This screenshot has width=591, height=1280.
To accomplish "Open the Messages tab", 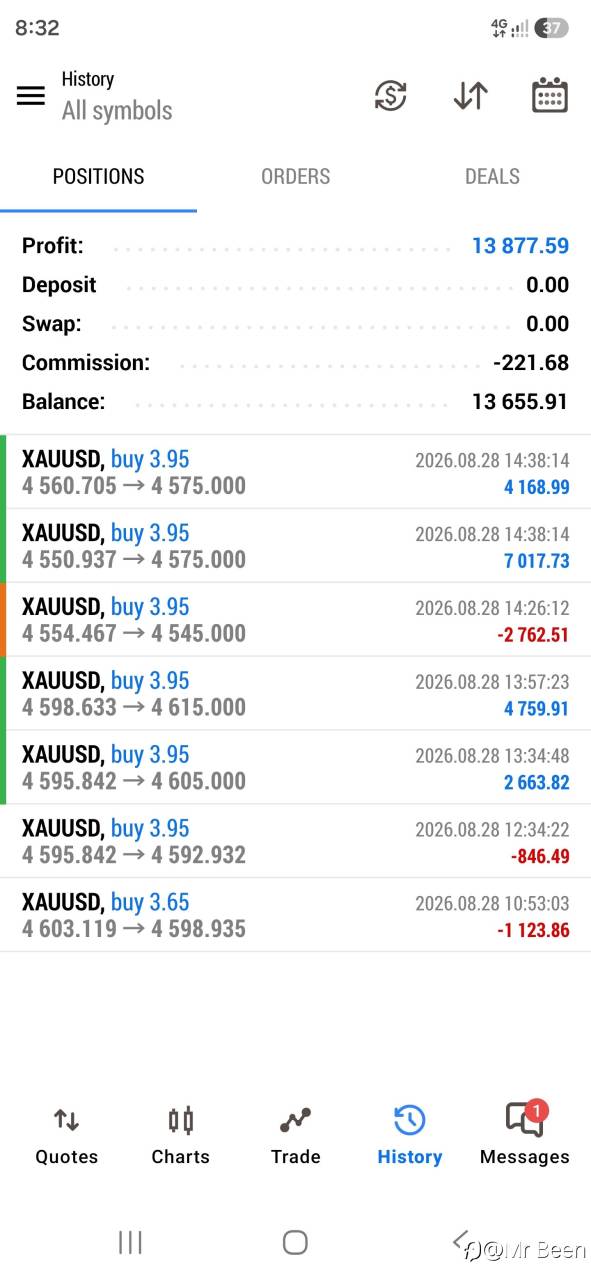I will click(x=524, y=1136).
